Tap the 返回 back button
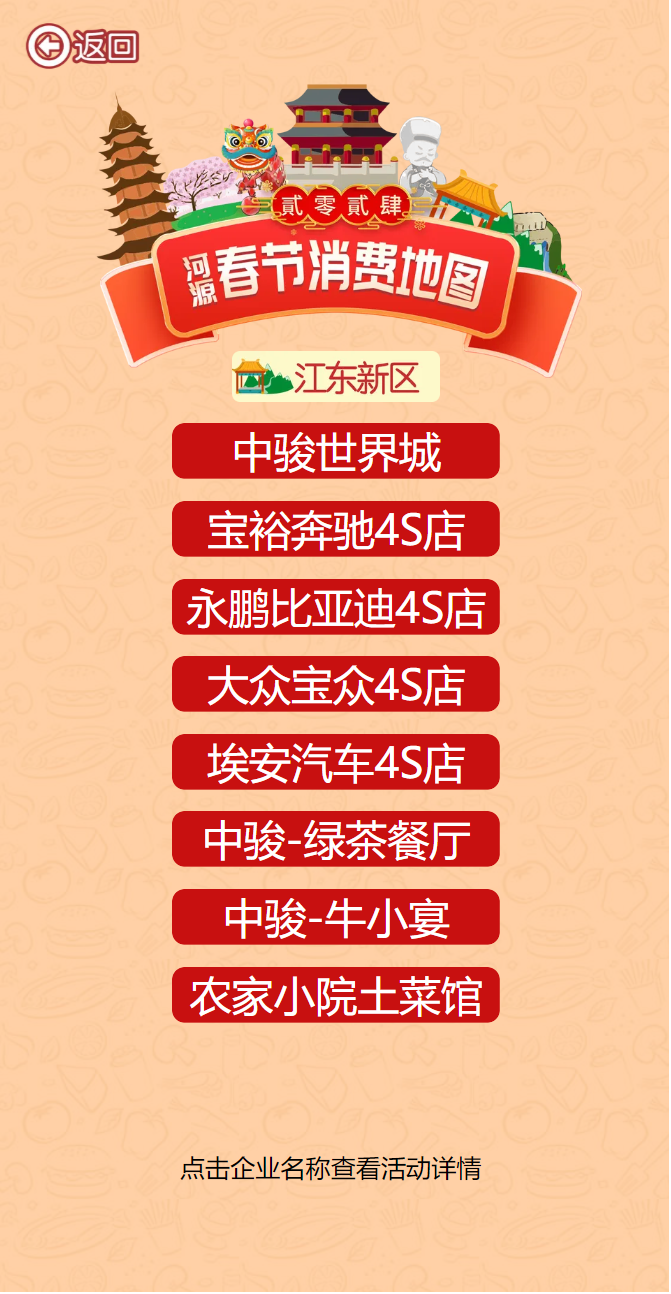The height and width of the screenshot is (1294, 671). click(x=82, y=46)
